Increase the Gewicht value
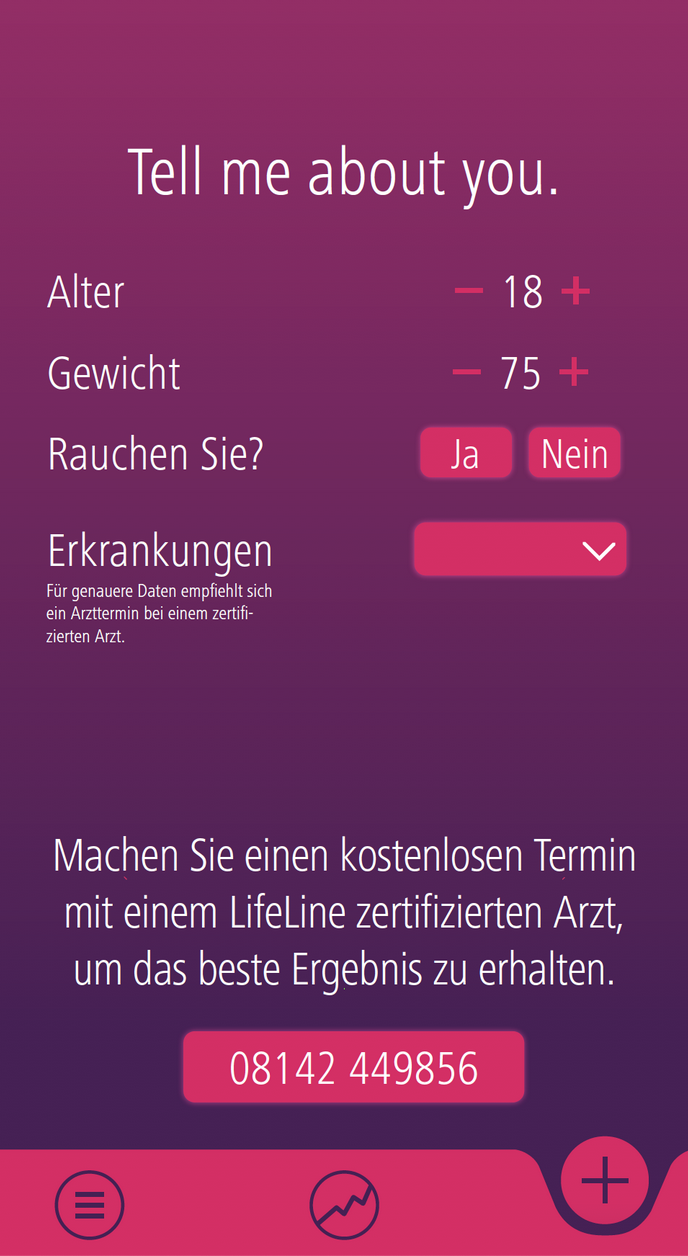 [574, 373]
